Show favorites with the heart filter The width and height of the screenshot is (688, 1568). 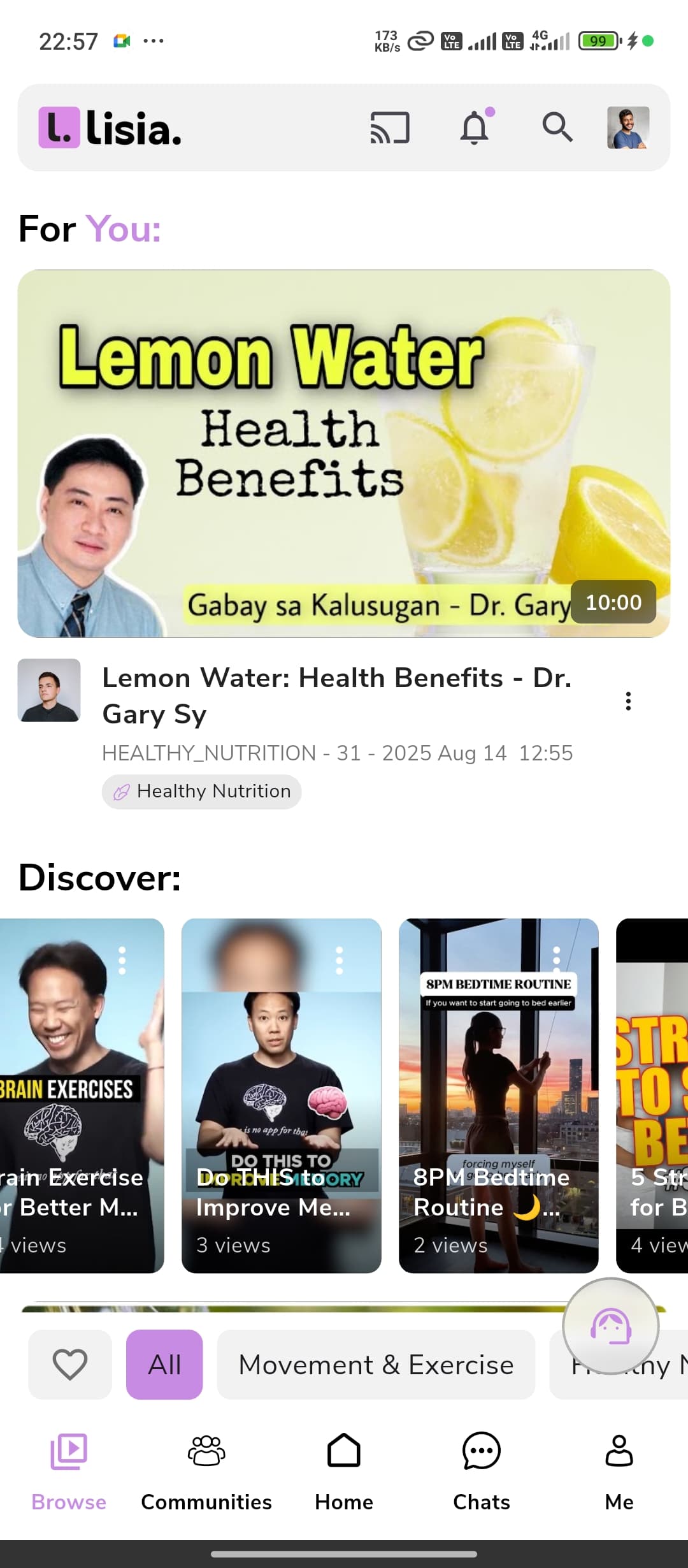[70, 1364]
